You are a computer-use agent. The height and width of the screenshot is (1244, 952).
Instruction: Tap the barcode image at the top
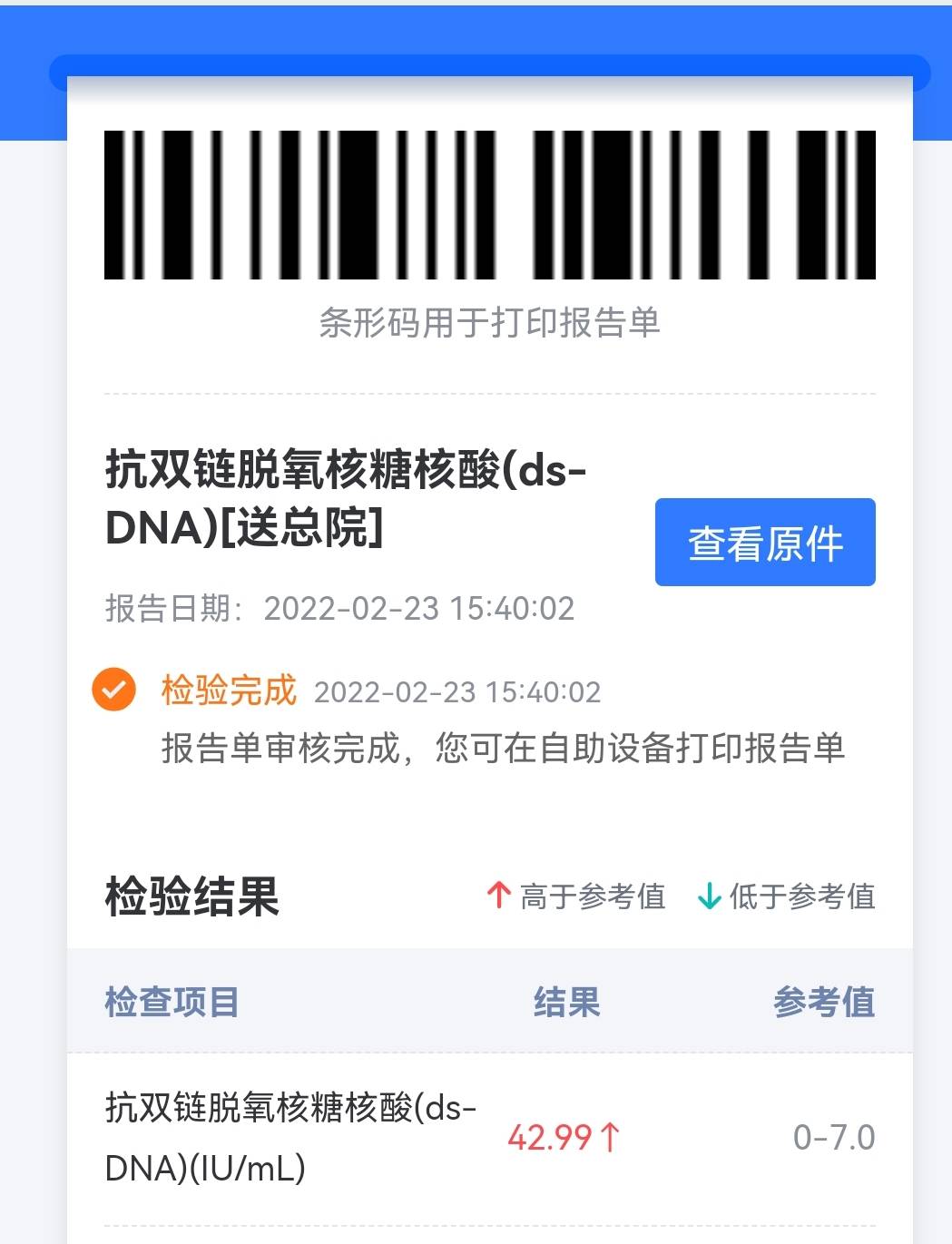point(490,204)
